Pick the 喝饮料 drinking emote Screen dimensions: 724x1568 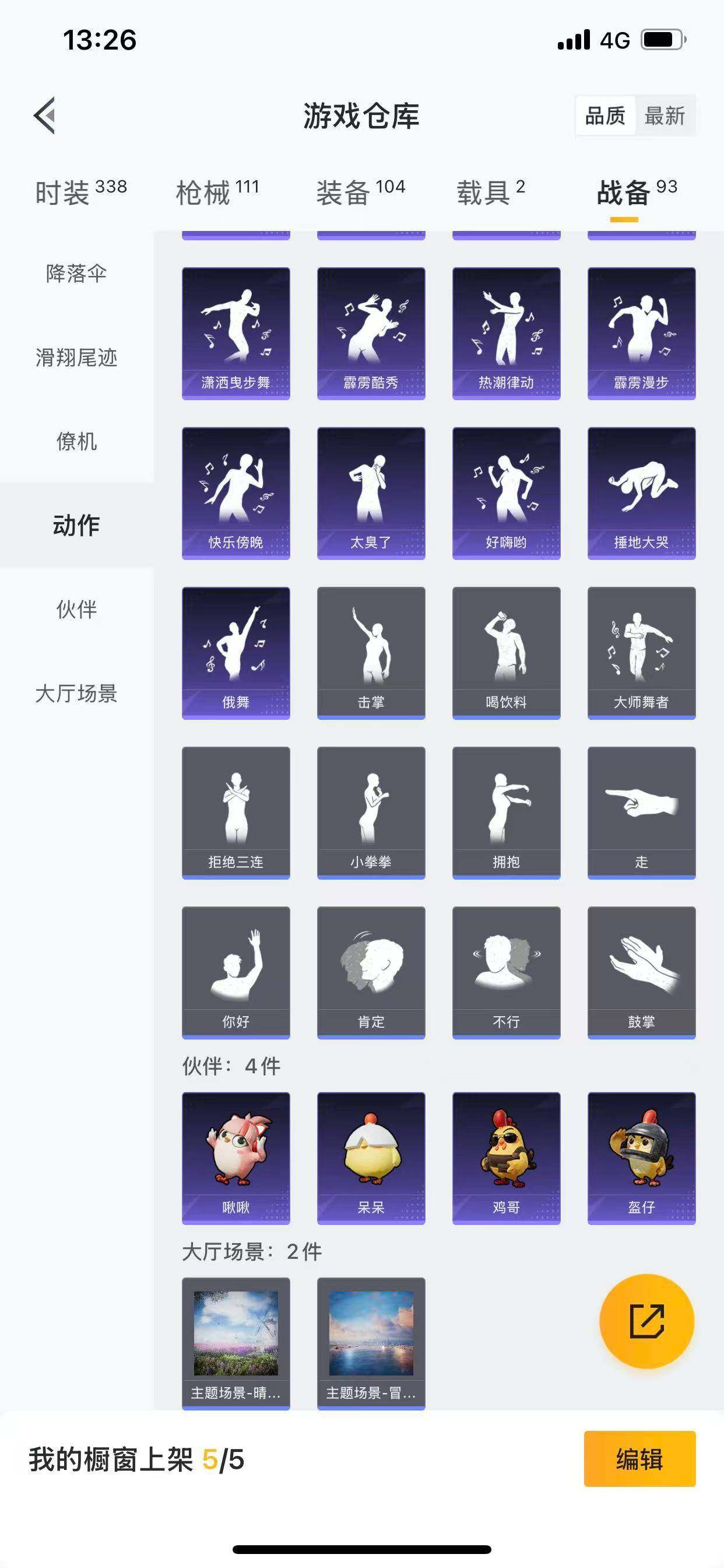click(506, 652)
